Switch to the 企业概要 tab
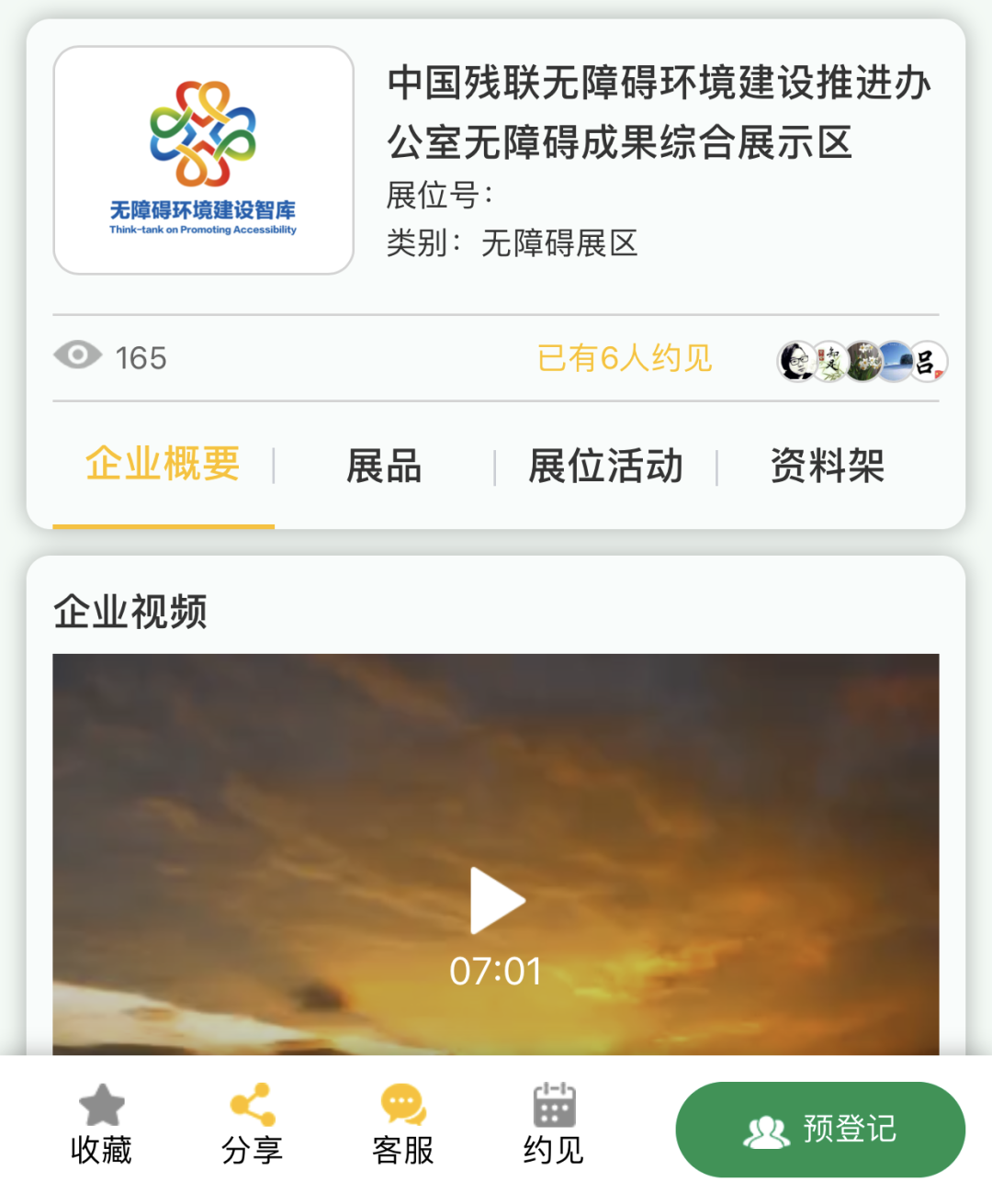This screenshot has width=992, height=1204. click(x=163, y=465)
